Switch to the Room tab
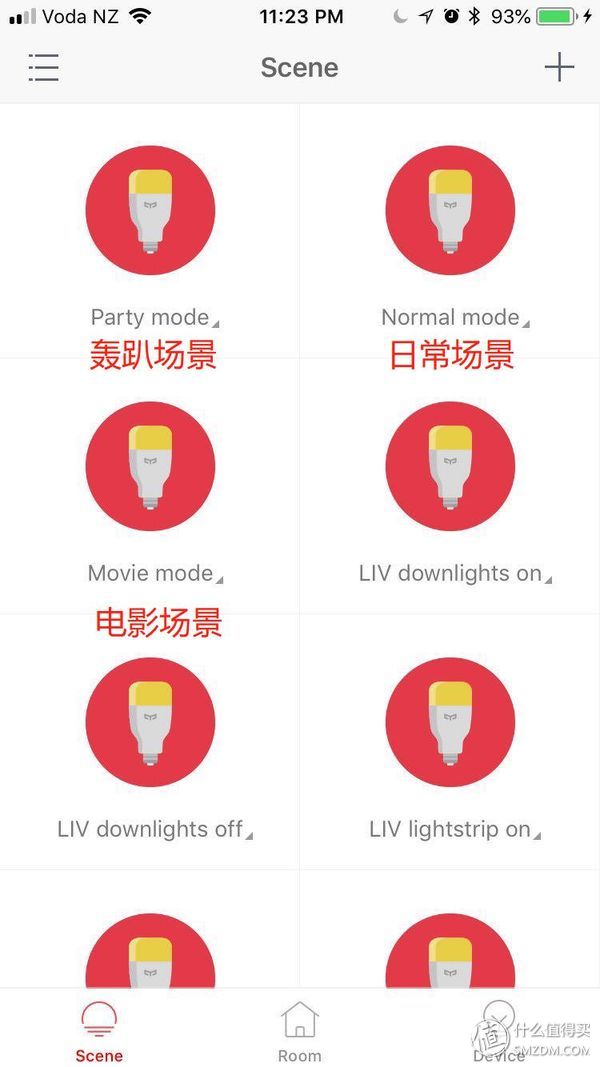Viewport: 600px width, 1067px height. [x=299, y=1031]
